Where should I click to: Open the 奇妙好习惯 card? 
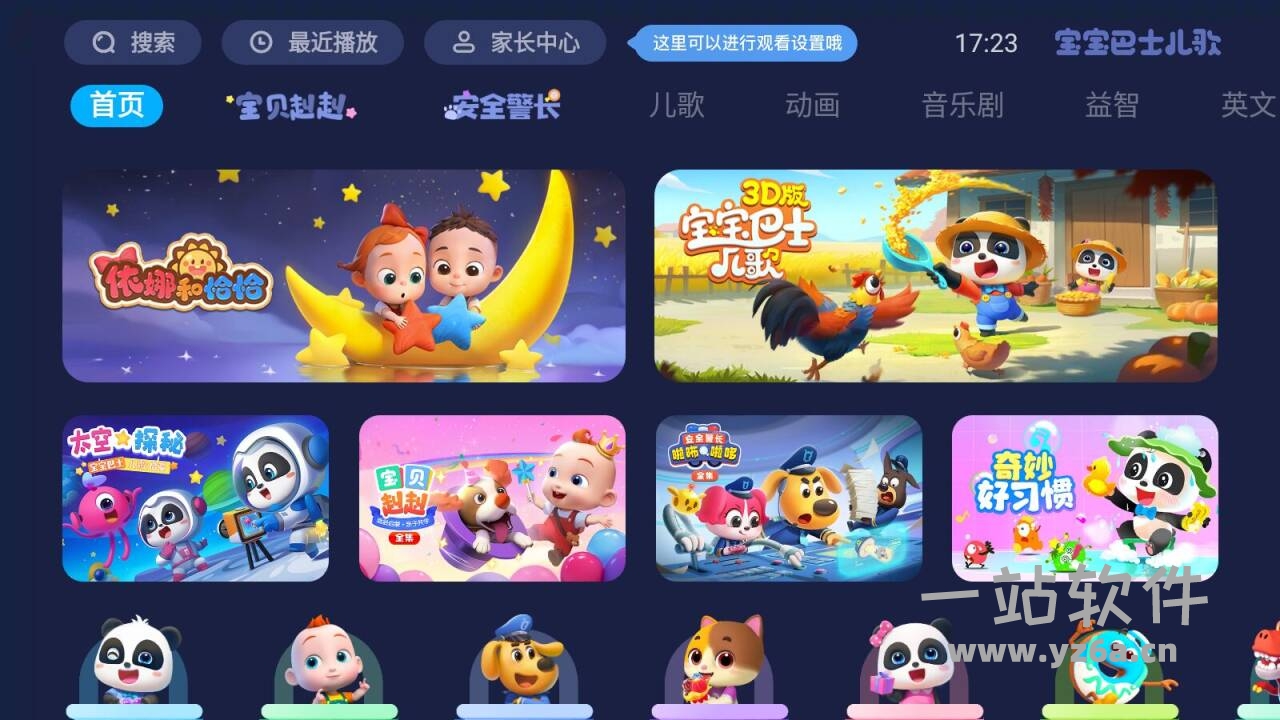pos(1085,498)
